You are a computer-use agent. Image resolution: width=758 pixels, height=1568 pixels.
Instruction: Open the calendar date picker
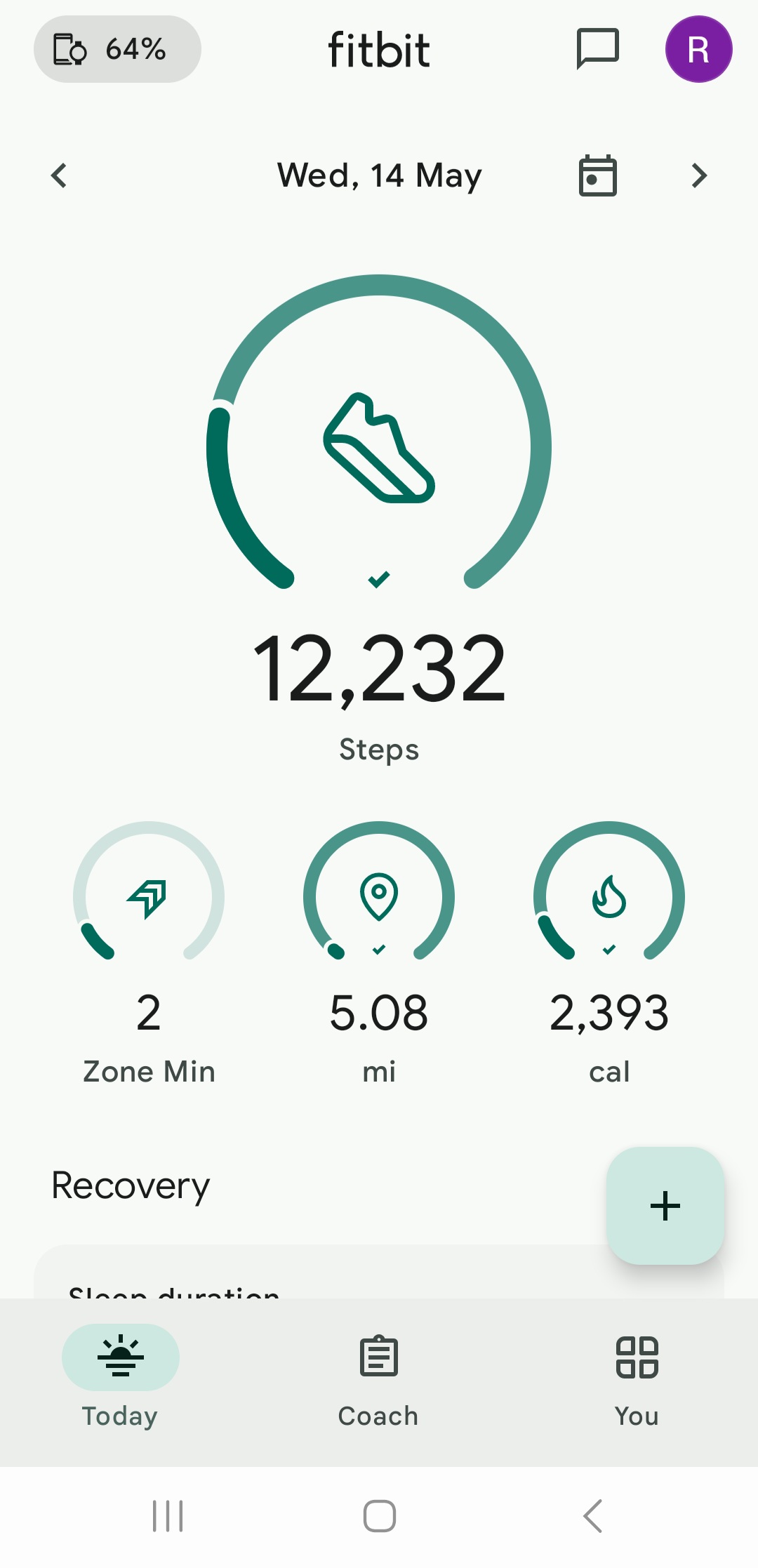pos(597,175)
